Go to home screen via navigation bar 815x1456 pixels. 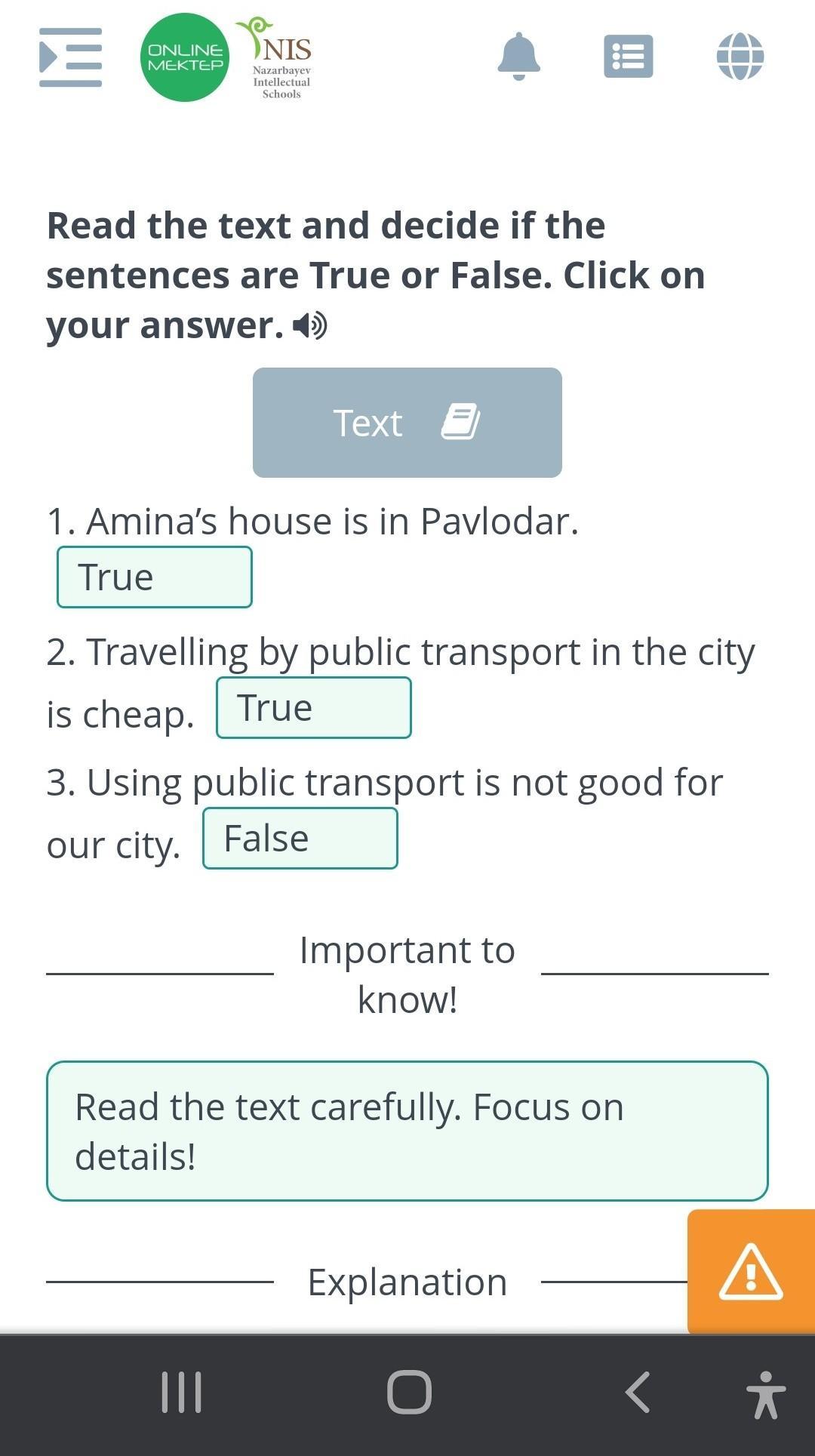409,1392
